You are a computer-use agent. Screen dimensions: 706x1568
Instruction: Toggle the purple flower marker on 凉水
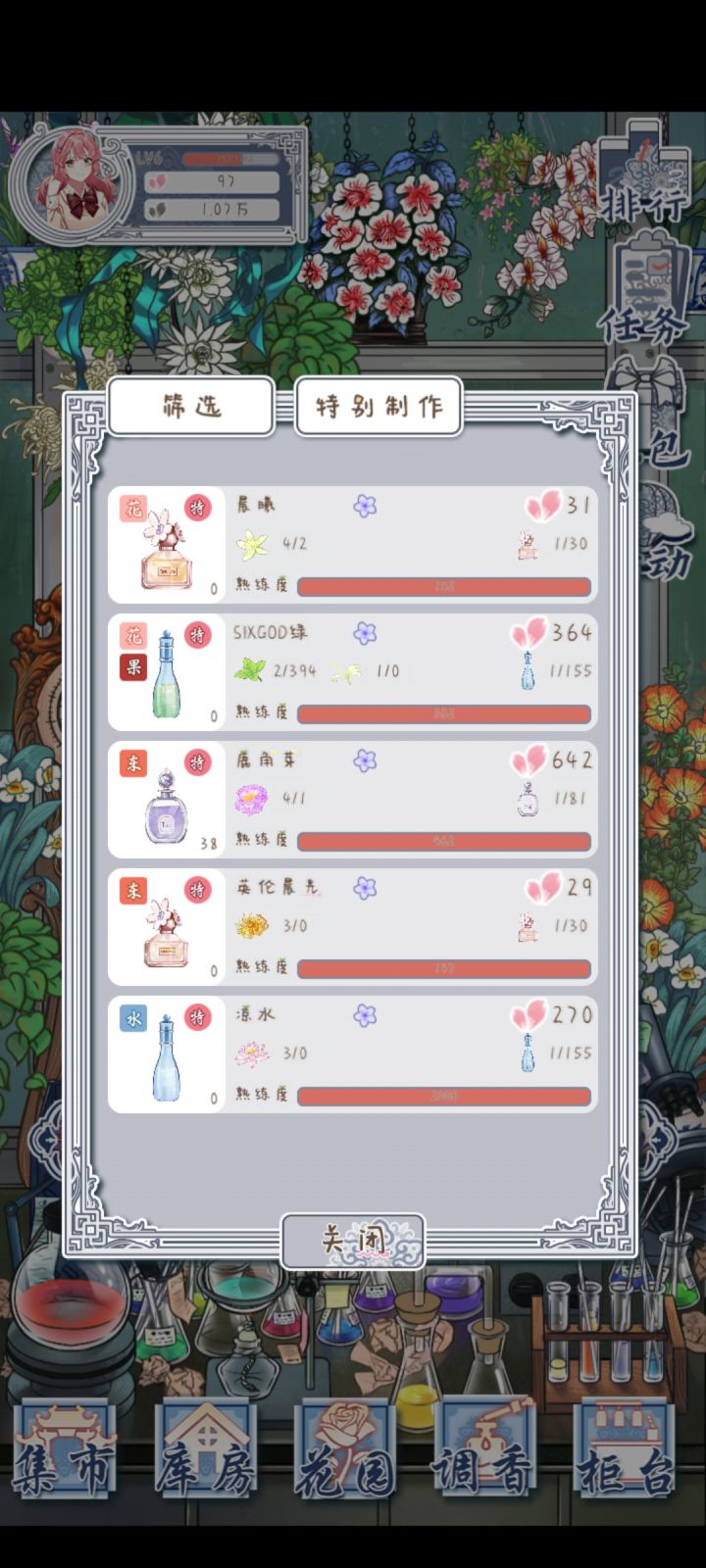(x=364, y=1014)
